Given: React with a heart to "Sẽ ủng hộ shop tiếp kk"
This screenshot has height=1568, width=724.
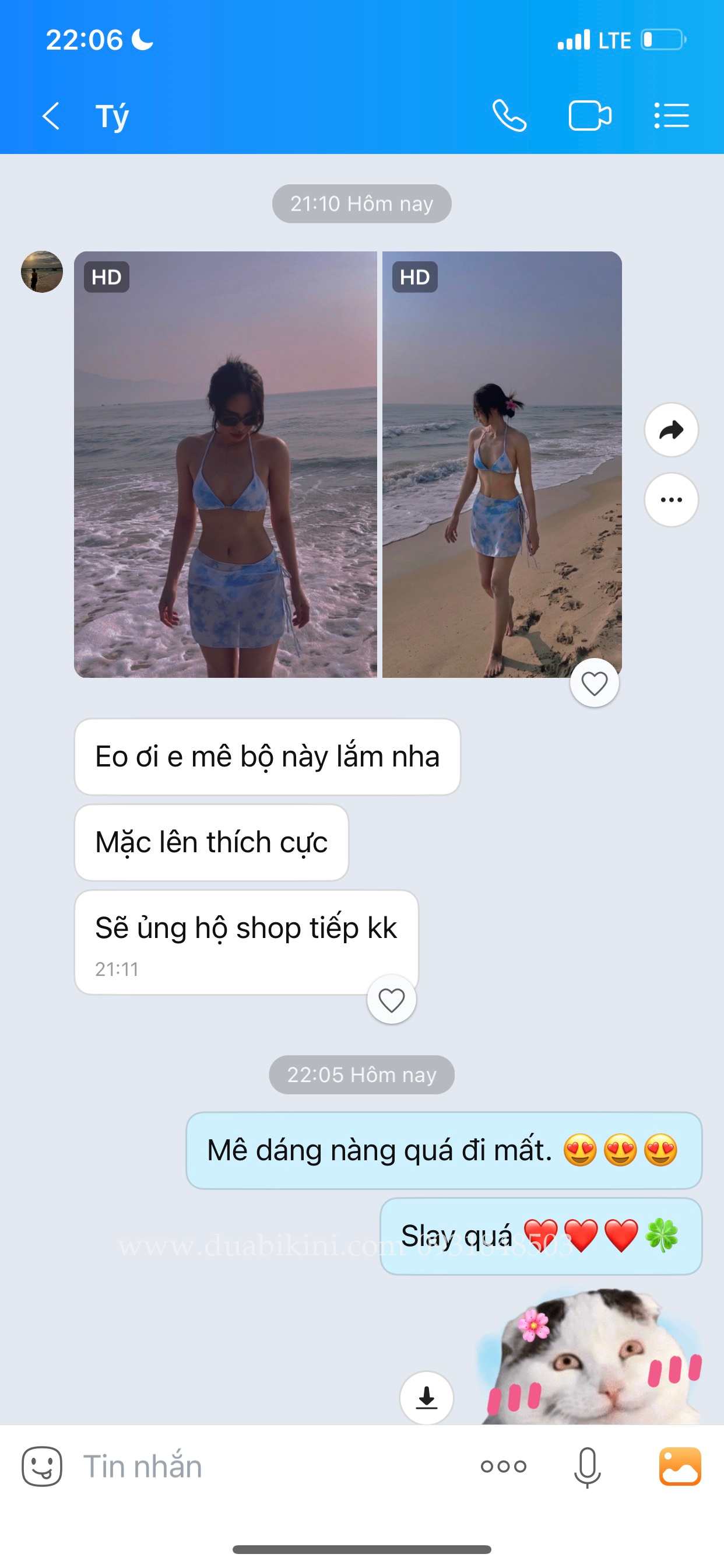Looking at the screenshot, I should [391, 999].
